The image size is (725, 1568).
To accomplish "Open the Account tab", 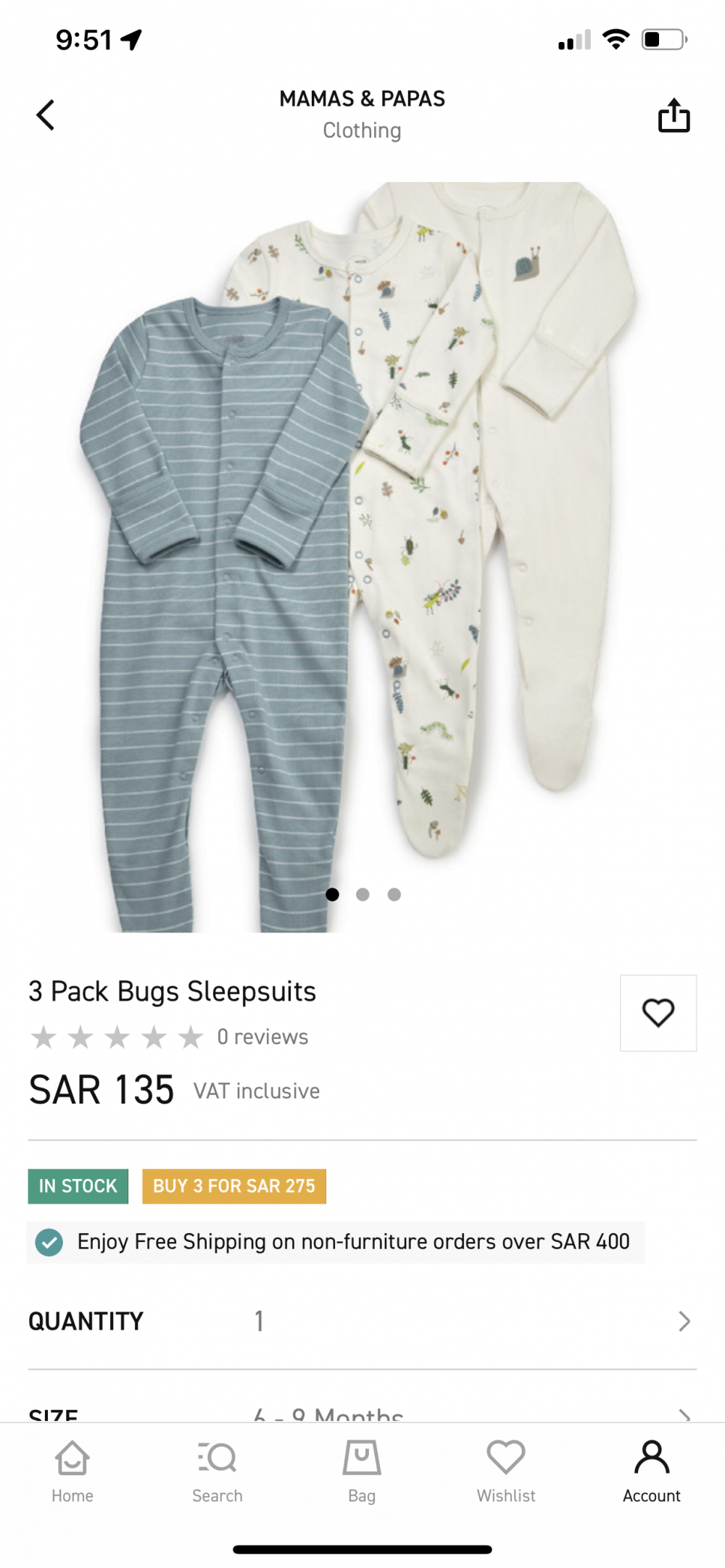I will [651, 1471].
